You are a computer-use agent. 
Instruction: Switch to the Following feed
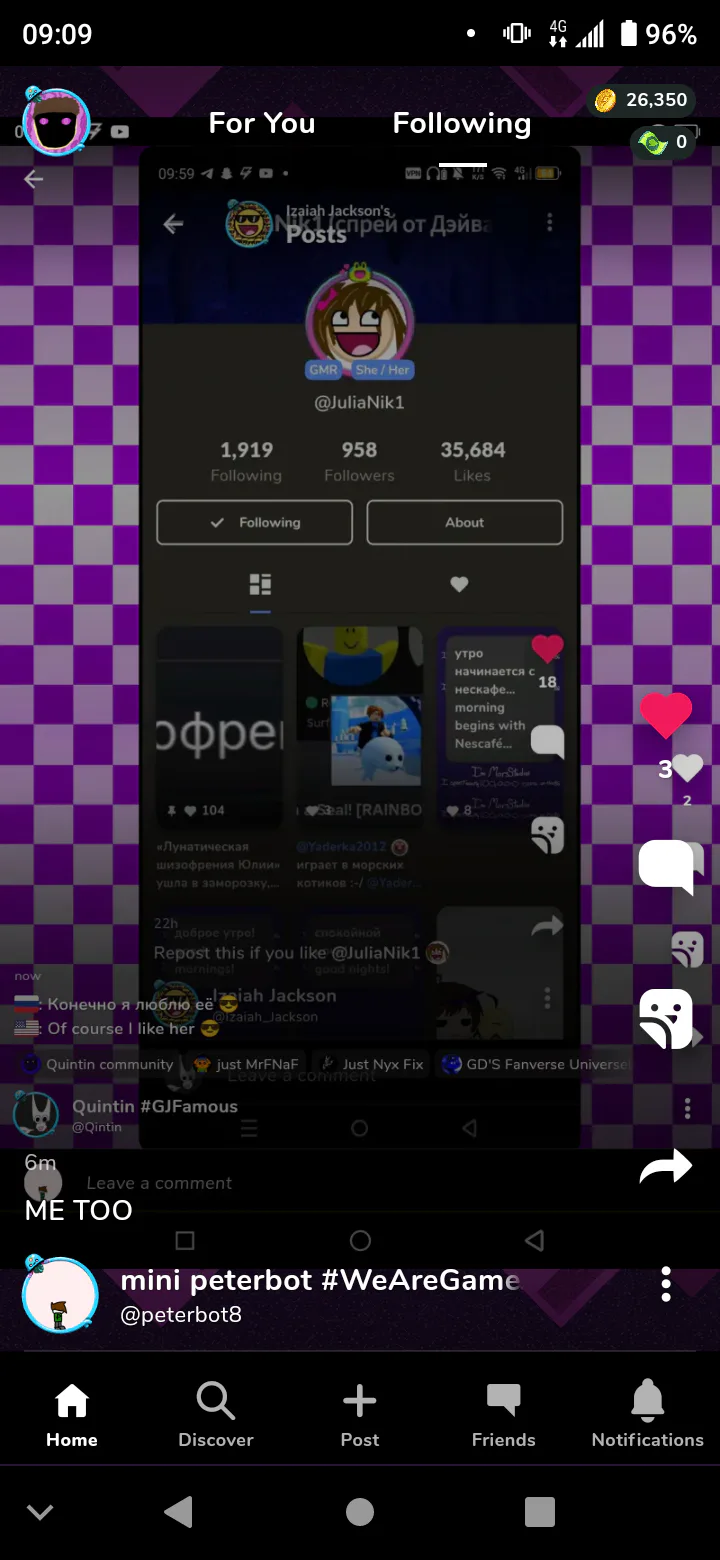462,123
